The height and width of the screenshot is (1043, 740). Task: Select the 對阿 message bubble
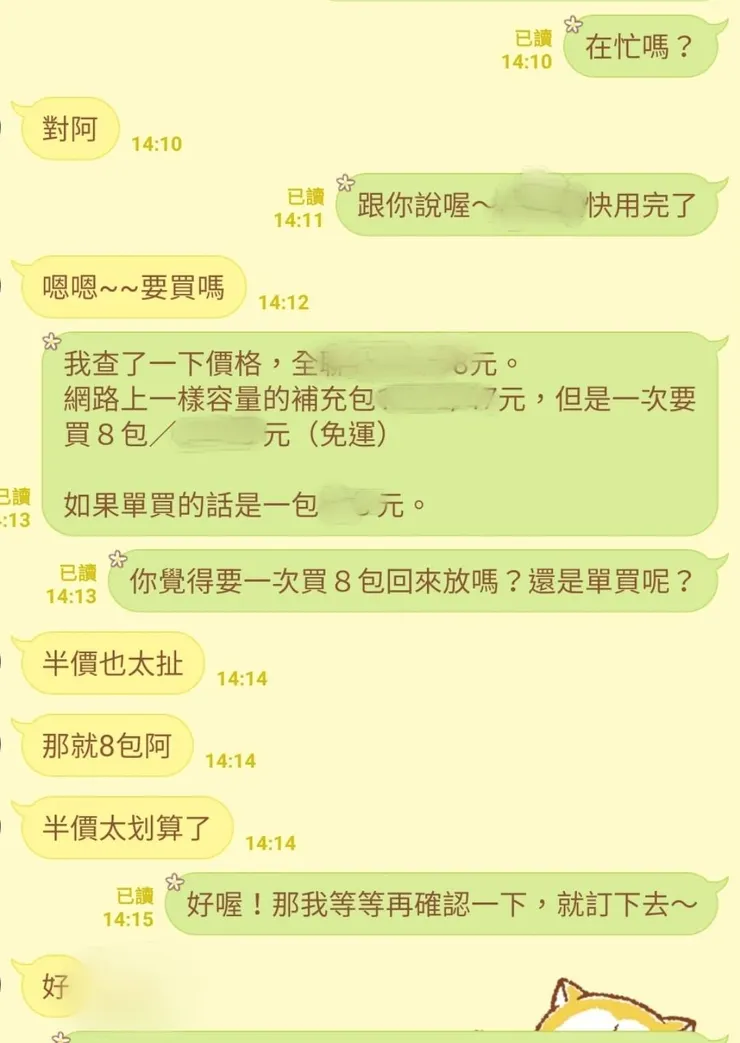tap(70, 128)
